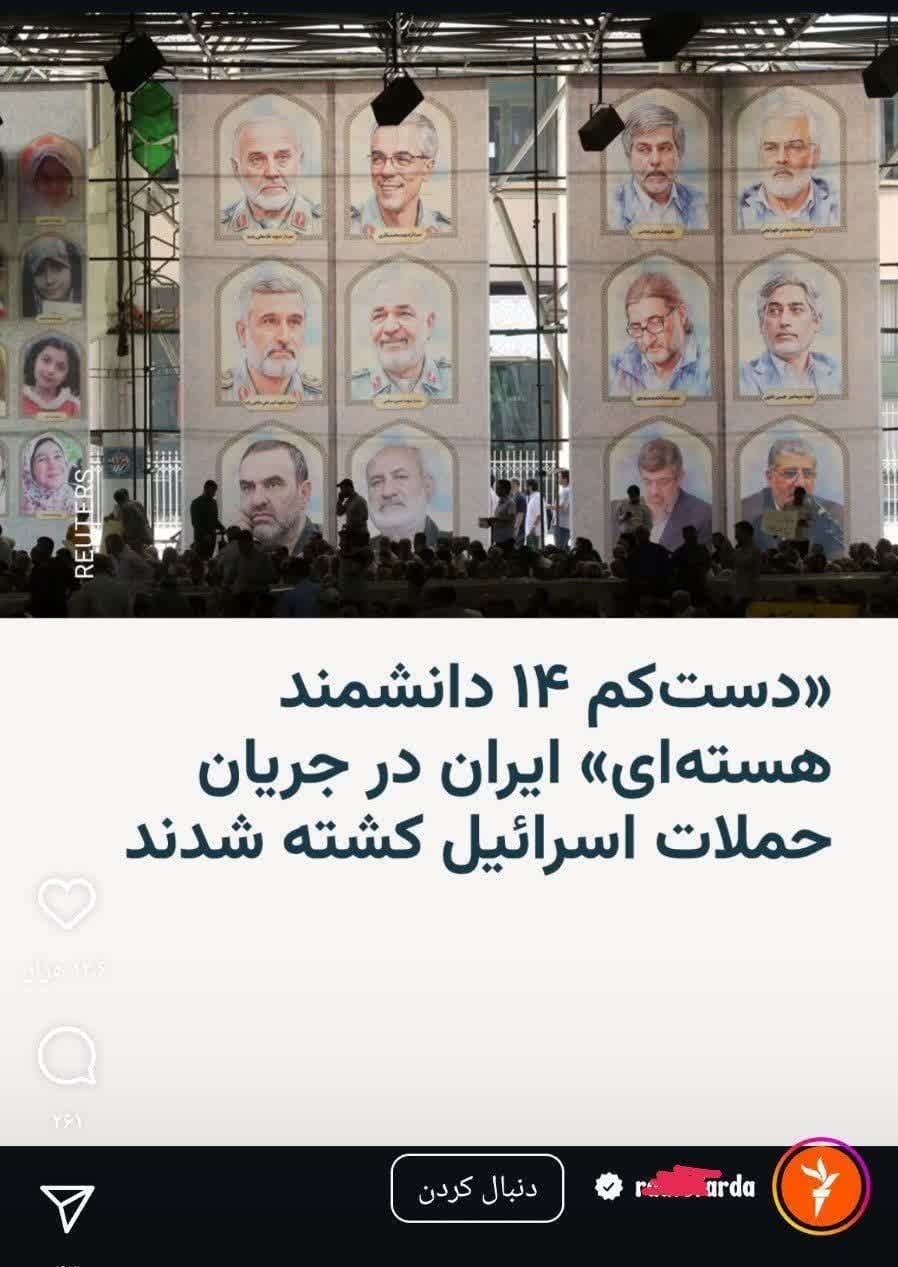Open the verified account username
This screenshot has width=898, height=1267.
(x=692, y=1187)
